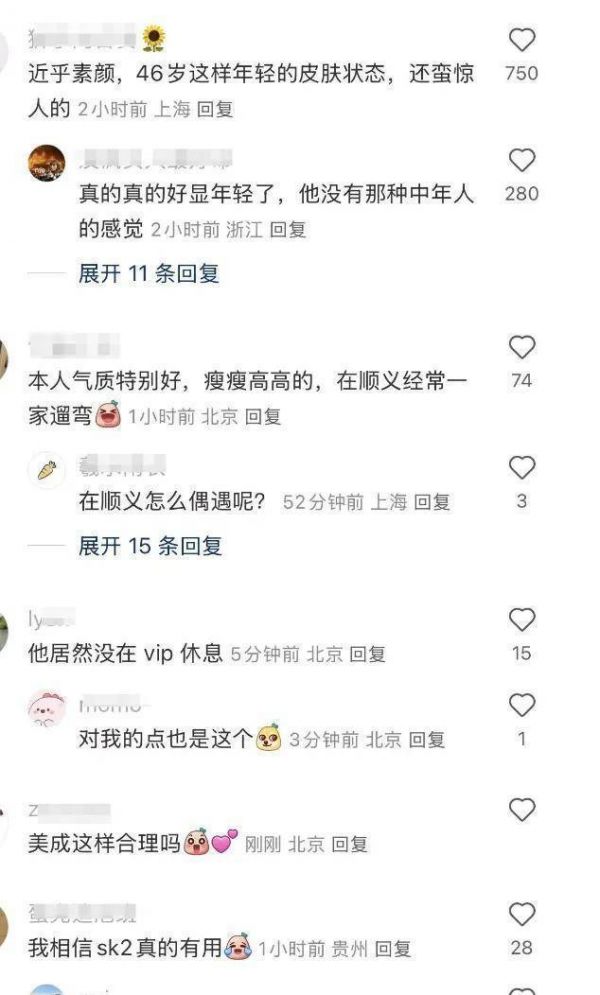The width and height of the screenshot is (600, 995).
Task: Open avatar of 对我的点也是这个 commenter
Action: (46, 708)
